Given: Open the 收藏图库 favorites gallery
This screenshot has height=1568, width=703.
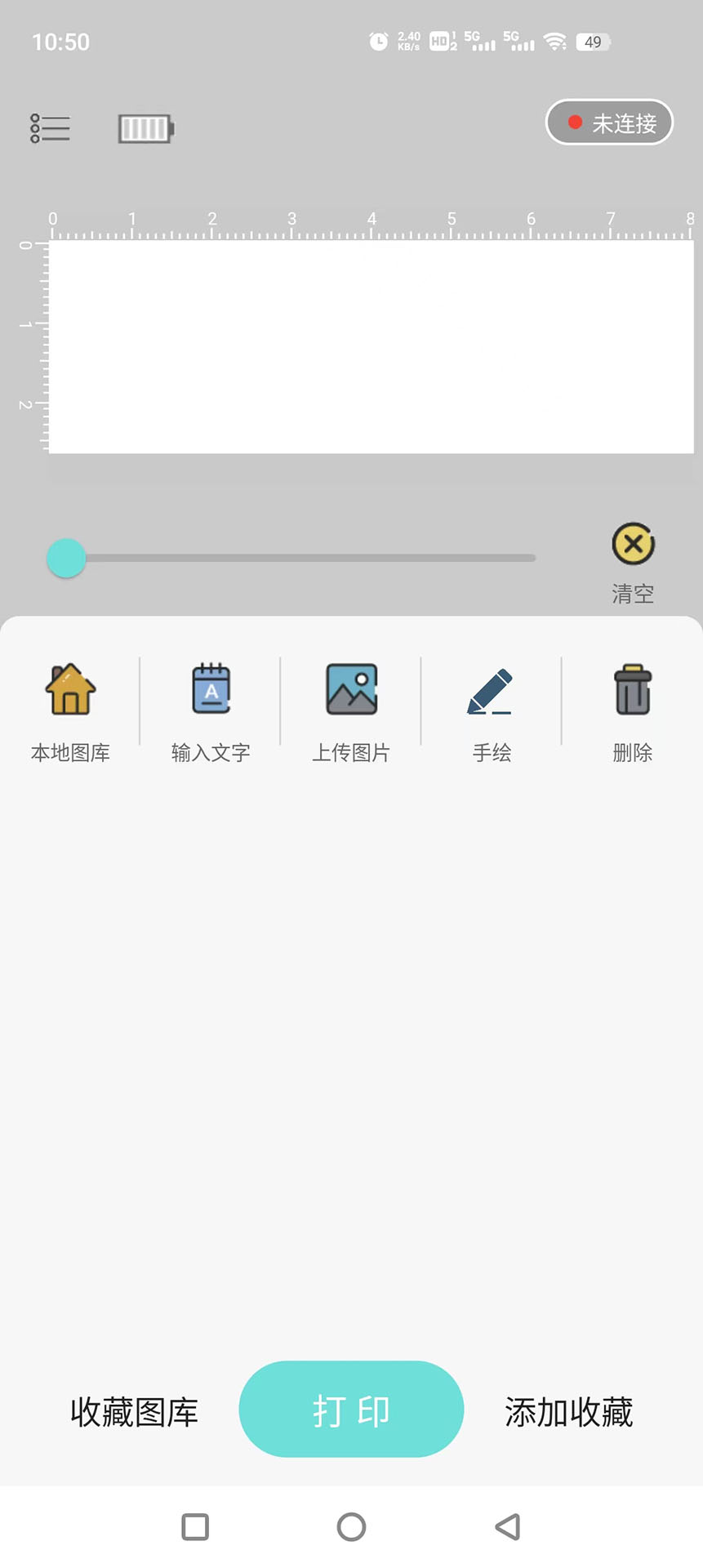Looking at the screenshot, I should click(x=134, y=1410).
